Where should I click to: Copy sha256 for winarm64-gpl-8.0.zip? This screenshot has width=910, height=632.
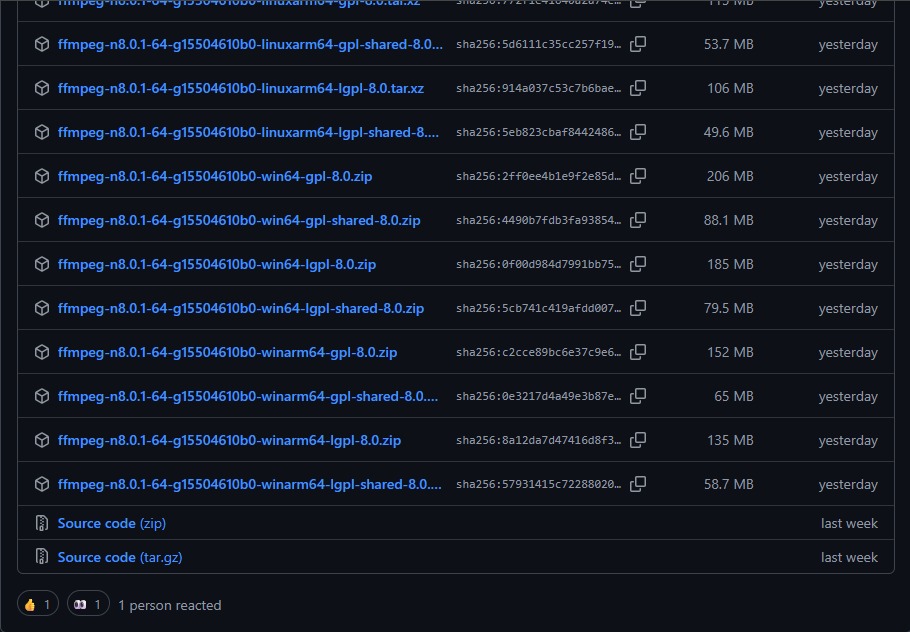638,352
